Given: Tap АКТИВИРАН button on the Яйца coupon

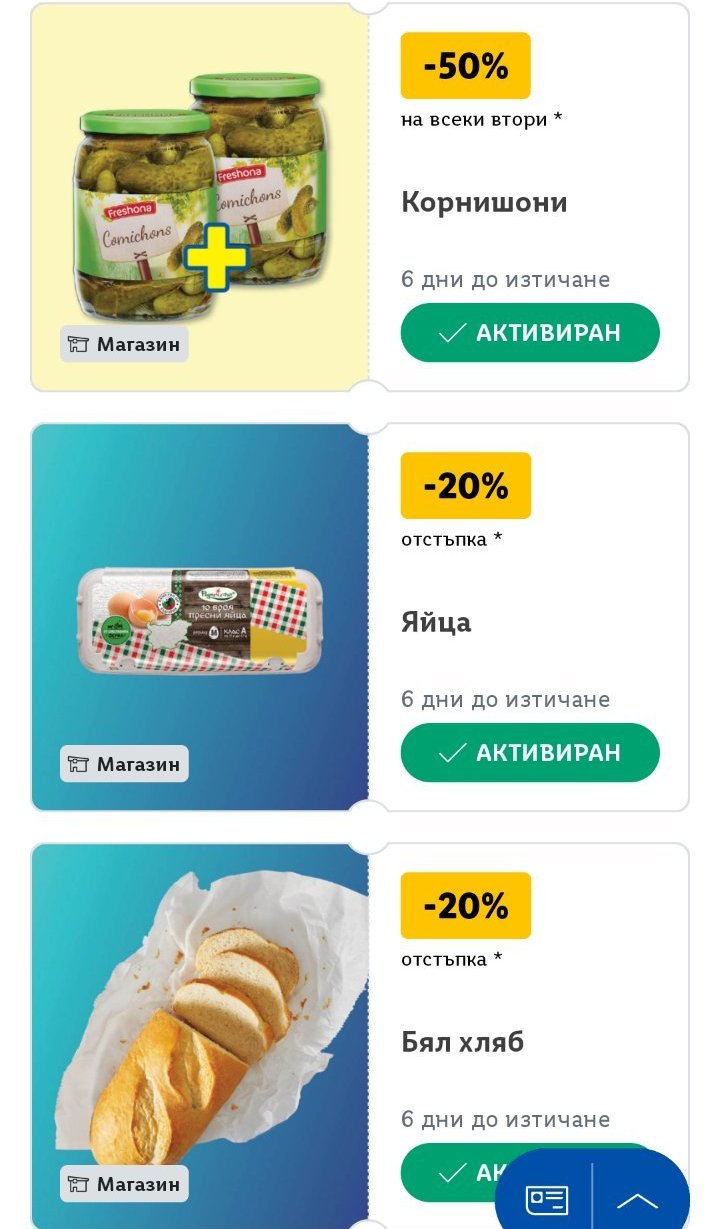Looking at the screenshot, I should [530, 752].
